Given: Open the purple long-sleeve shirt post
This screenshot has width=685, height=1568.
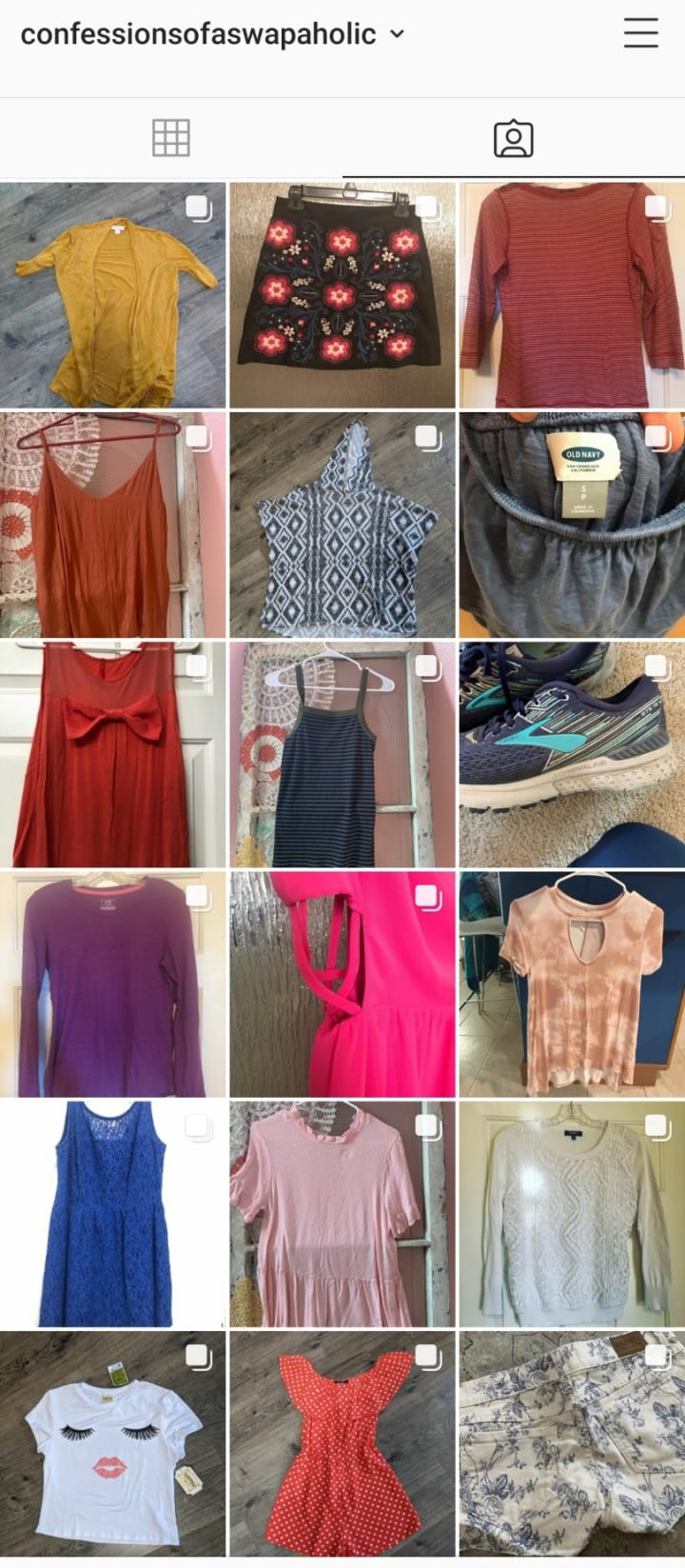Looking at the screenshot, I should (113, 983).
